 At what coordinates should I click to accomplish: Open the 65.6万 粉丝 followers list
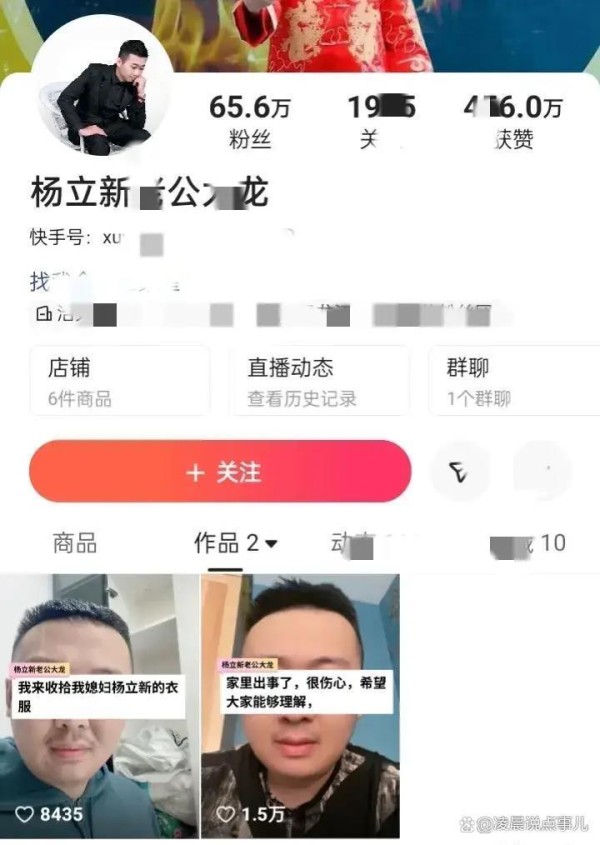tap(250, 122)
